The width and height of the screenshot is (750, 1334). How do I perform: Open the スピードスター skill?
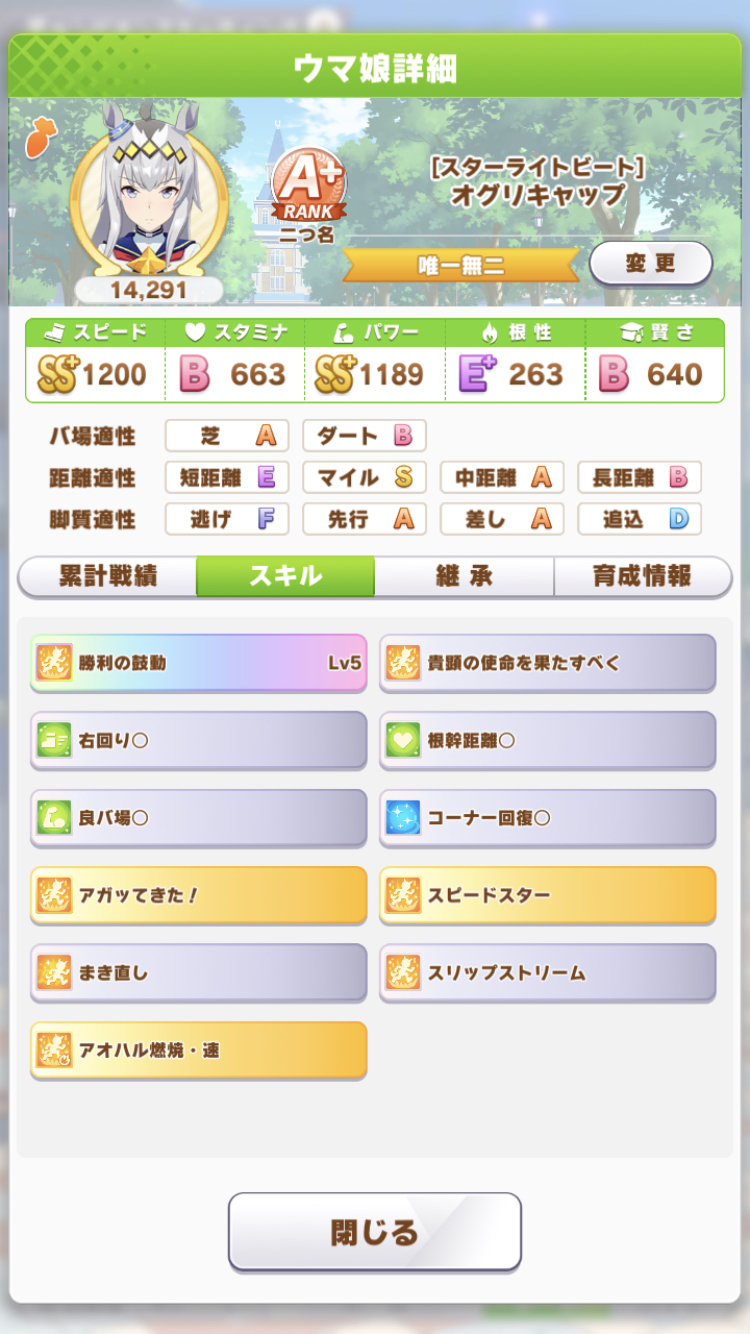click(548, 895)
